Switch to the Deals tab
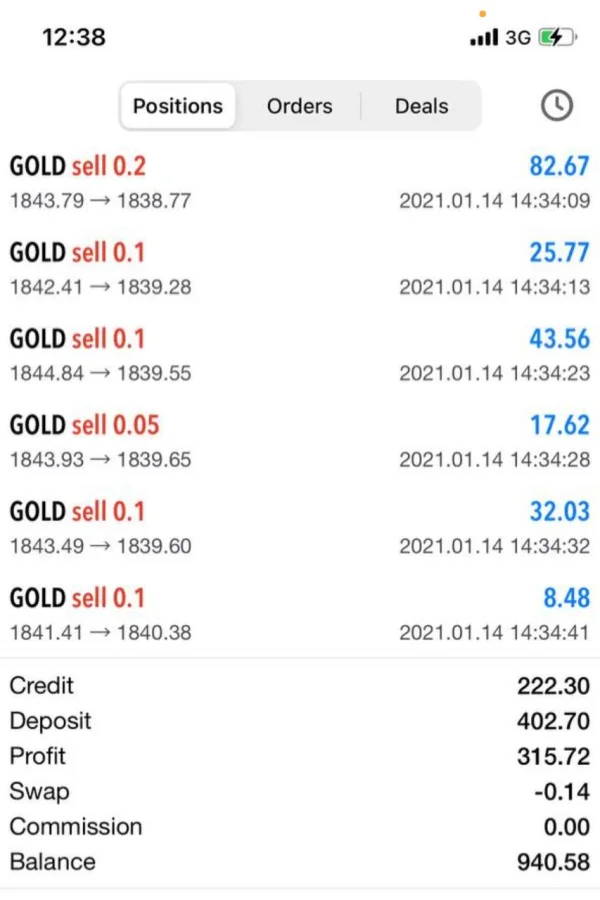Screen dimensions: 600x900 click(421, 106)
